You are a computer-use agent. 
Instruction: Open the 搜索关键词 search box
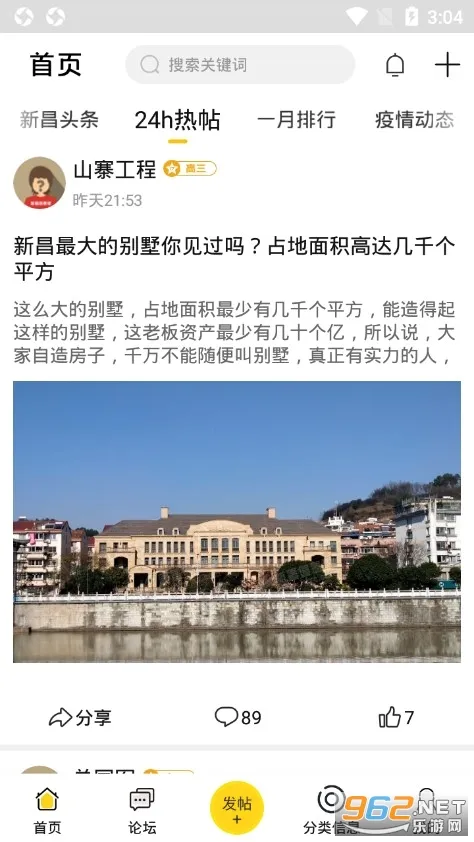[x=240, y=65]
